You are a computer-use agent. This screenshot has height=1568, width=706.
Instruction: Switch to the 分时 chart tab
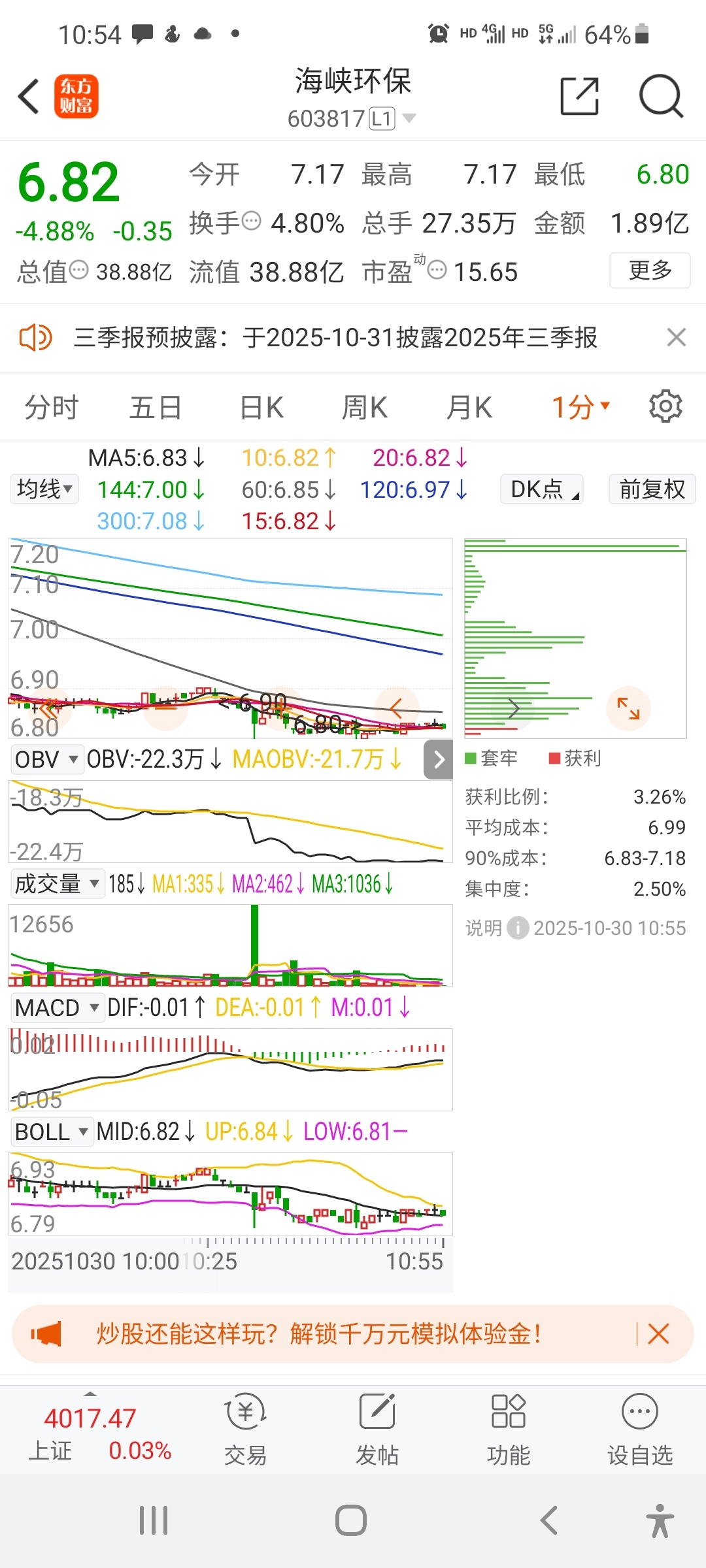point(51,408)
